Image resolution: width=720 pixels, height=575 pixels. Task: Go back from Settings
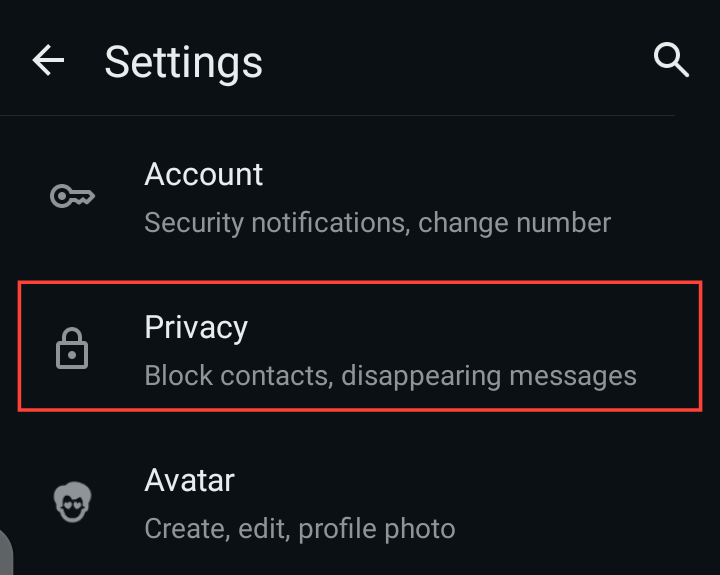(x=48, y=61)
